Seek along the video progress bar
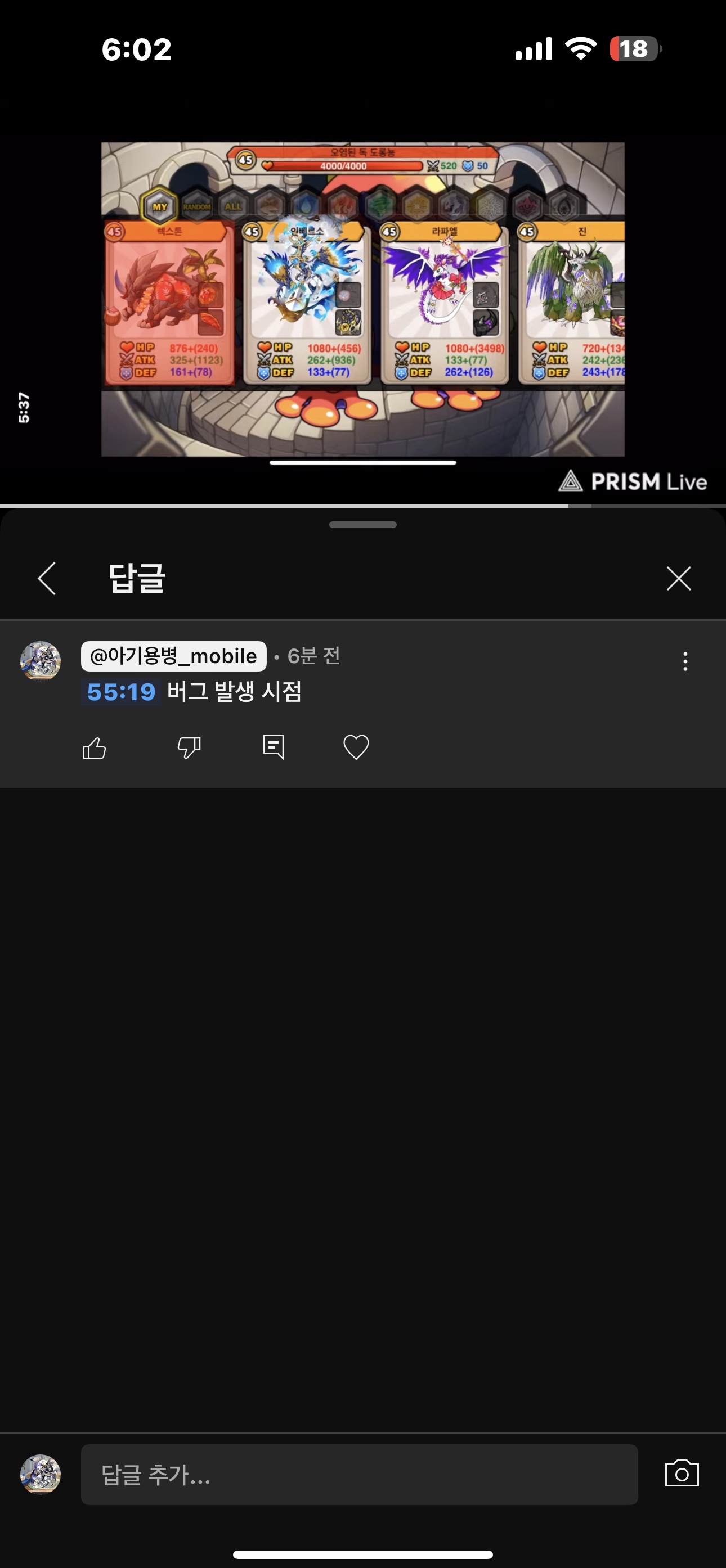This screenshot has height=1568, width=726. (x=363, y=506)
